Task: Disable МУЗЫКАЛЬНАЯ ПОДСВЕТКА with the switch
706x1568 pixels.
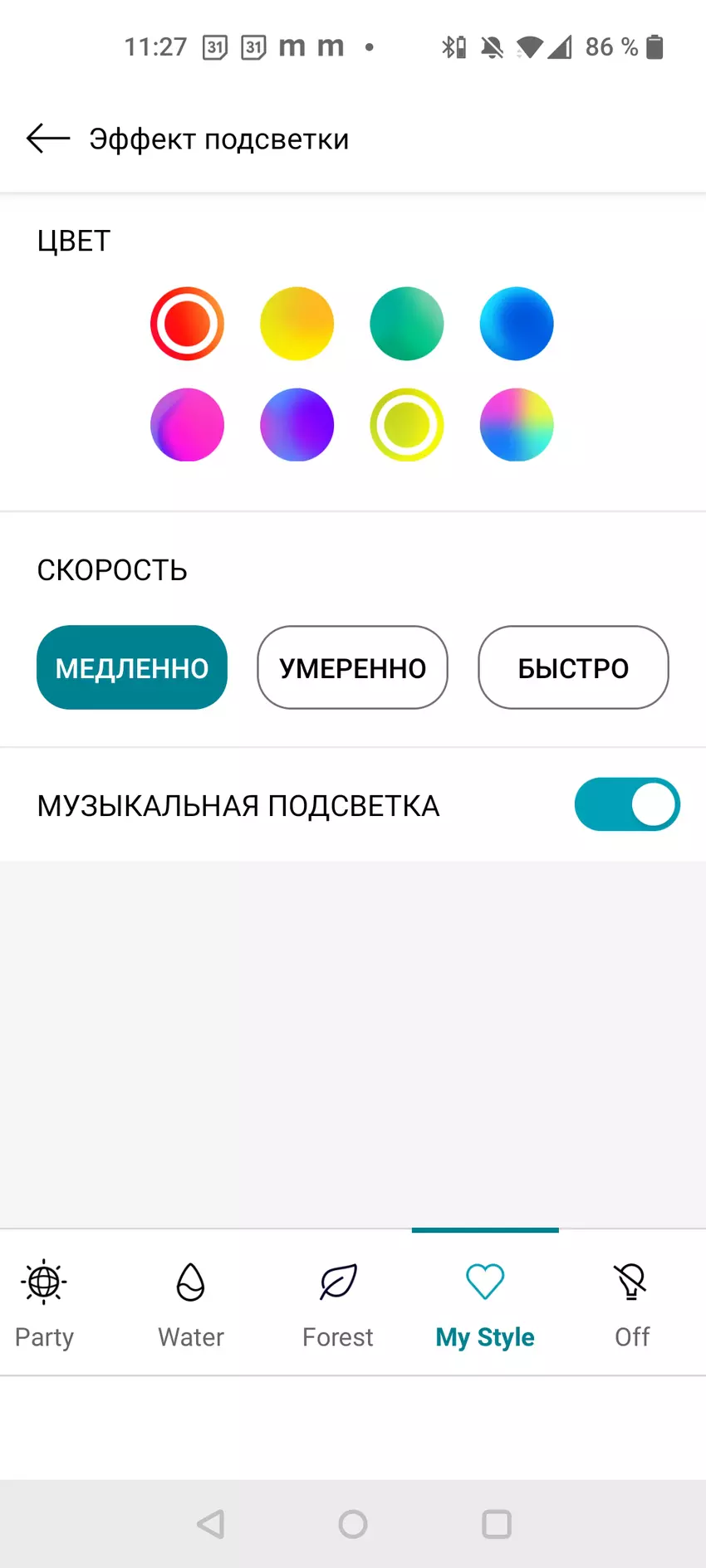Action: [x=628, y=804]
